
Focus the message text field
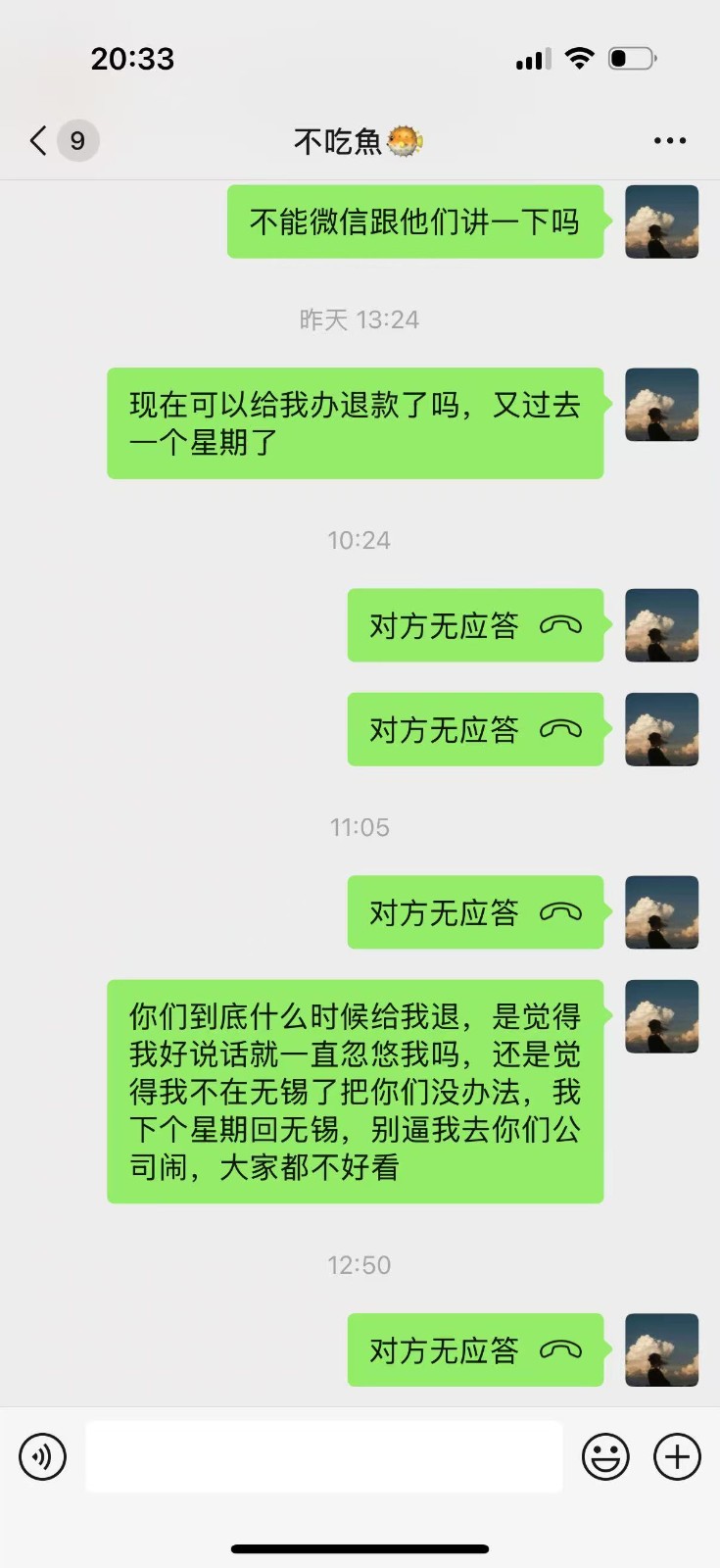pos(323,1456)
